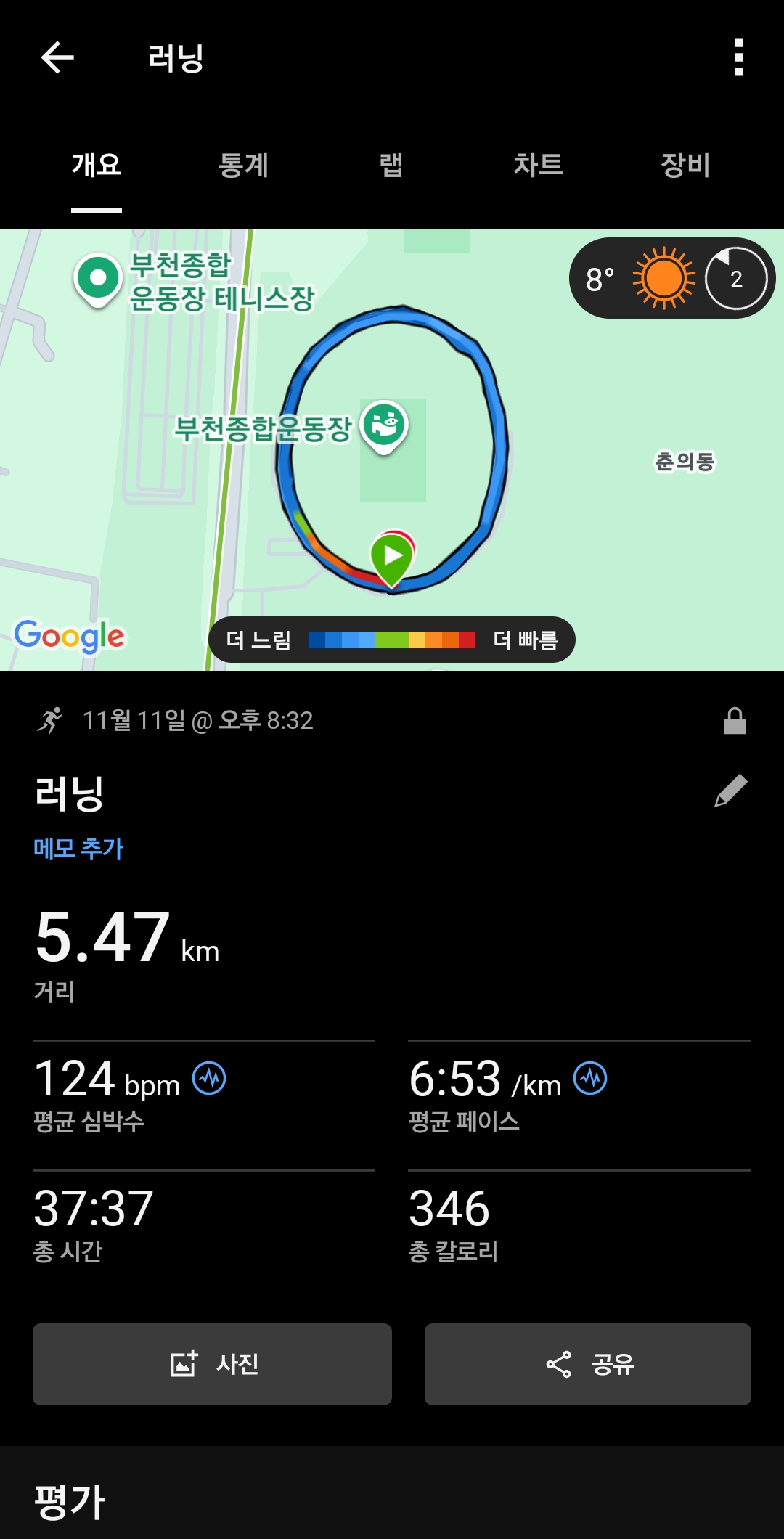The width and height of the screenshot is (784, 1539).
Task: Tap the back arrow to exit activity
Action: click(57, 57)
